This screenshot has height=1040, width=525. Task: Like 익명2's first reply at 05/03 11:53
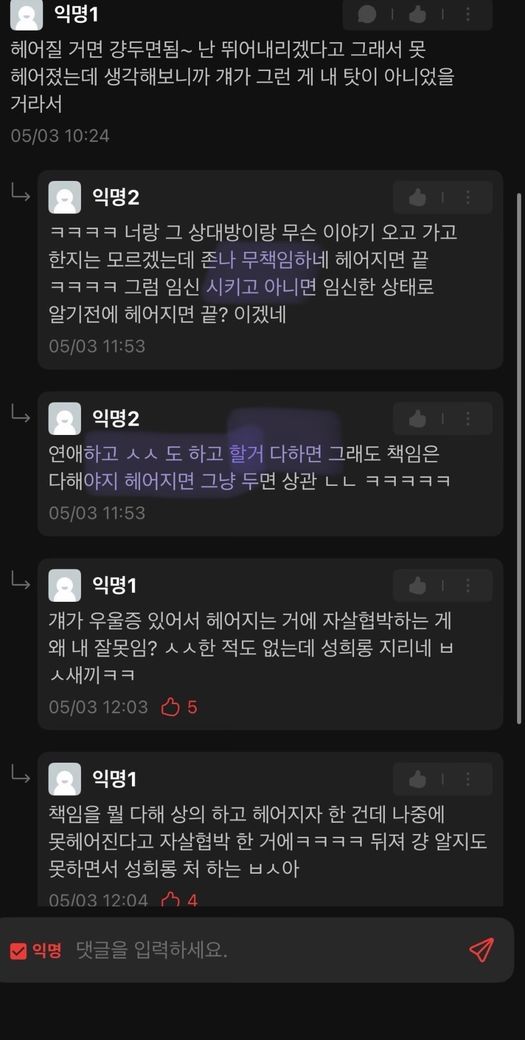point(418,197)
